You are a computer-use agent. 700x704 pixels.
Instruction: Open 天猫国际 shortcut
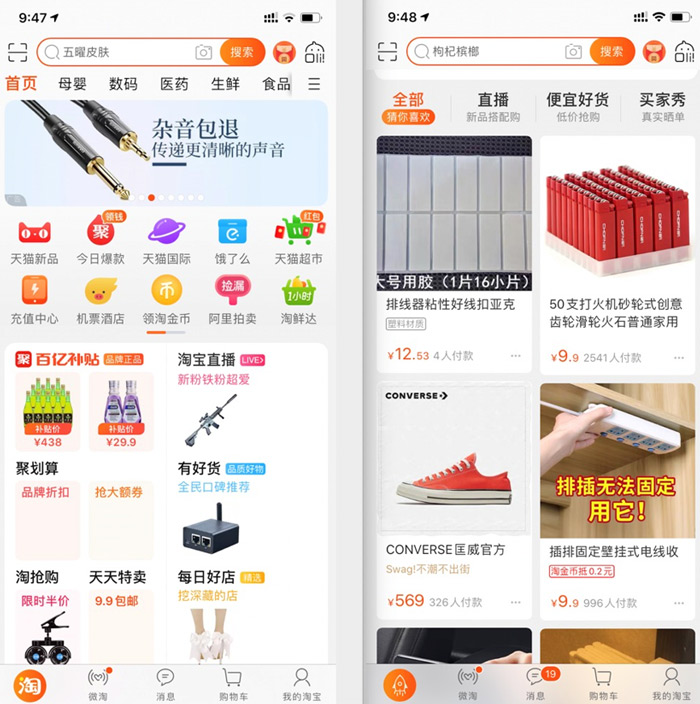tap(166, 241)
